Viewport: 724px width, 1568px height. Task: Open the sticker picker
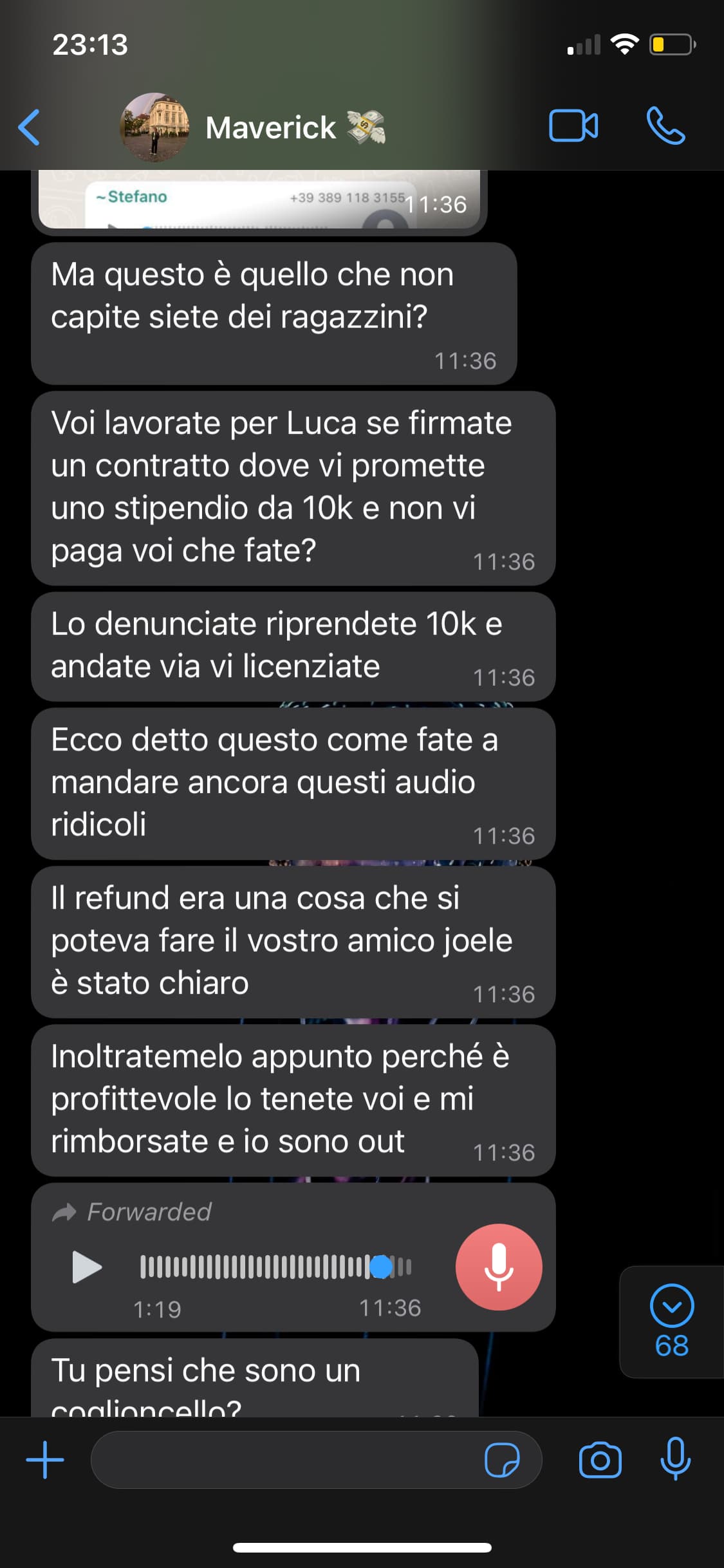502,1459
